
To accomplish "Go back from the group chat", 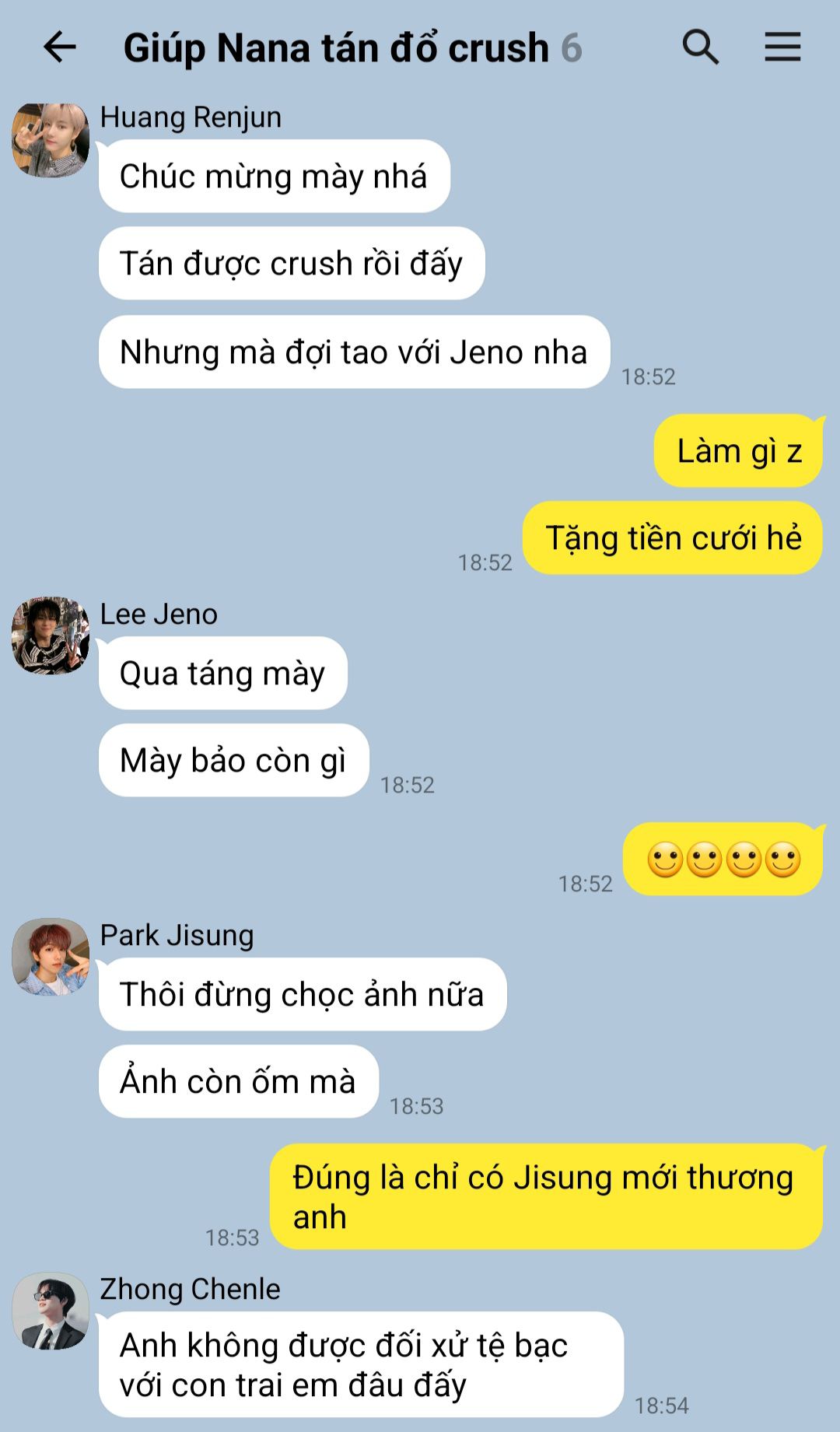I will pyautogui.click(x=59, y=47).
